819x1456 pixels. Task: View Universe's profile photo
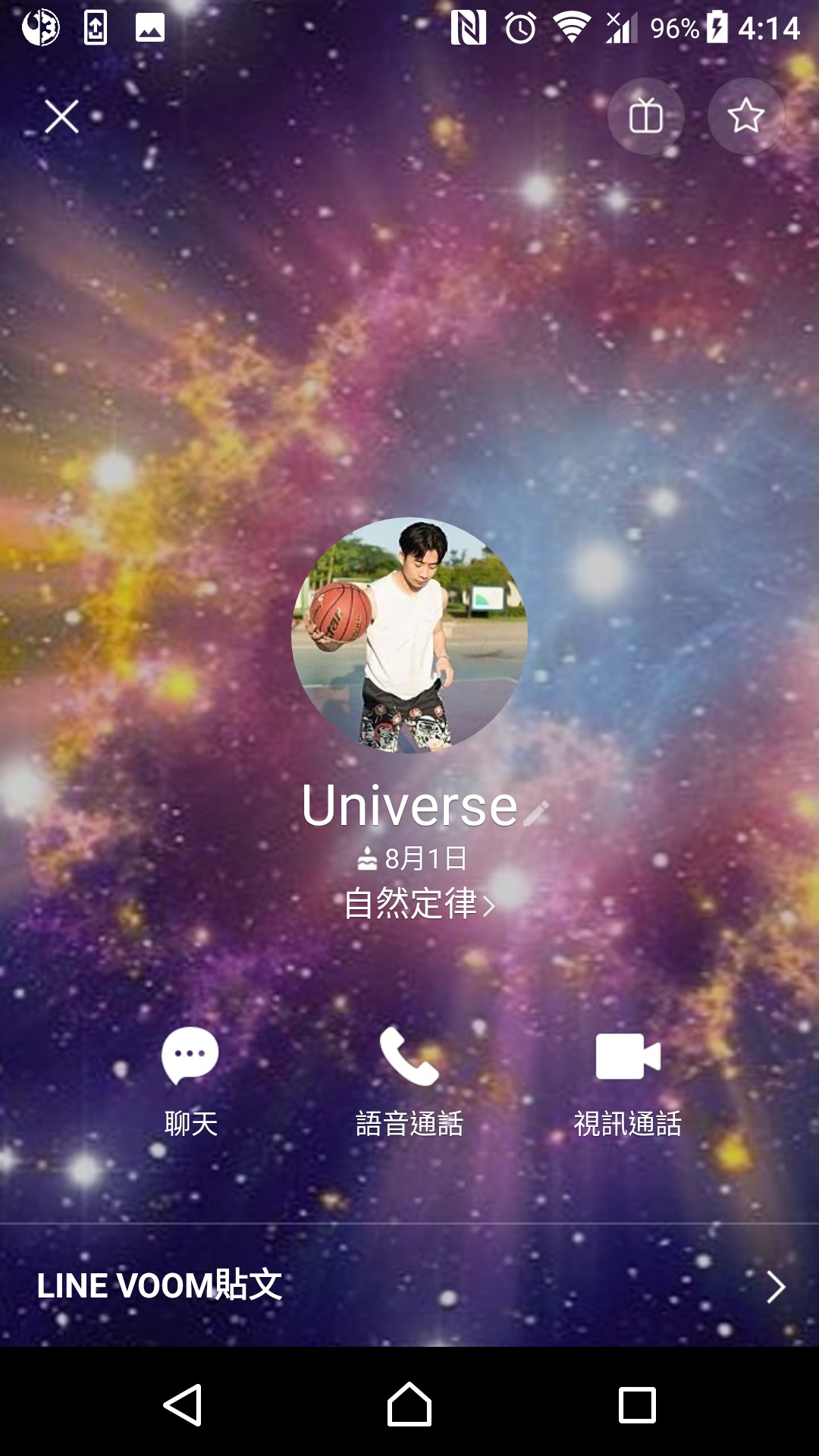409,635
